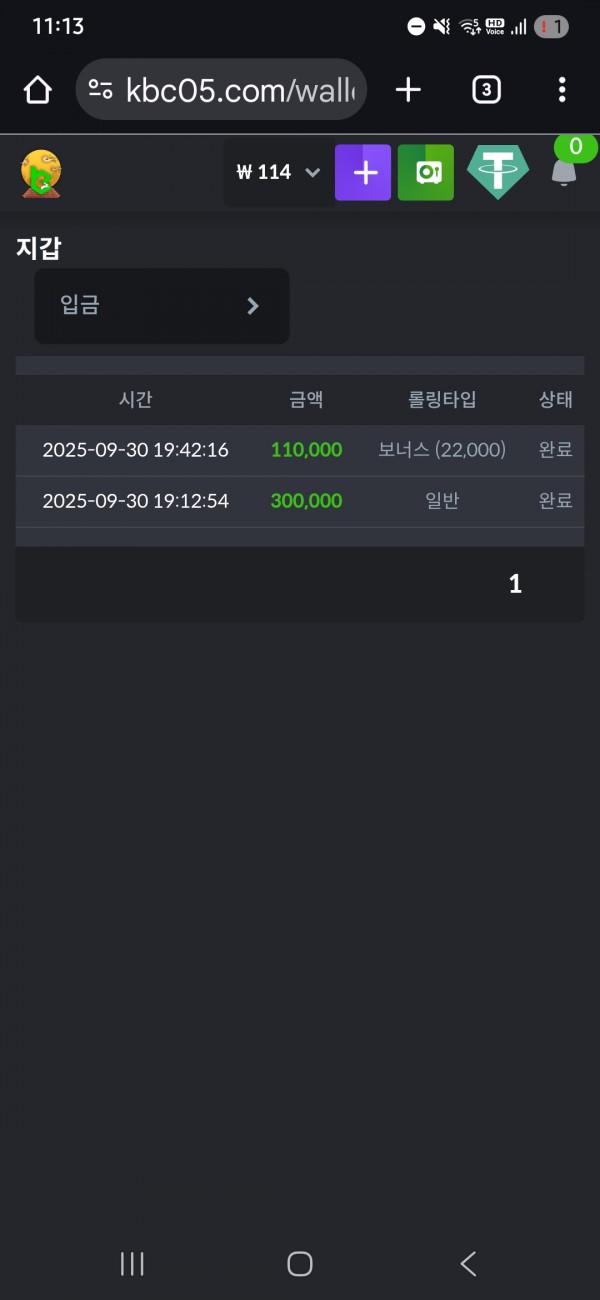The height and width of the screenshot is (1300, 600).
Task: Open recent apps in navigation bar
Action: pos(132,1263)
